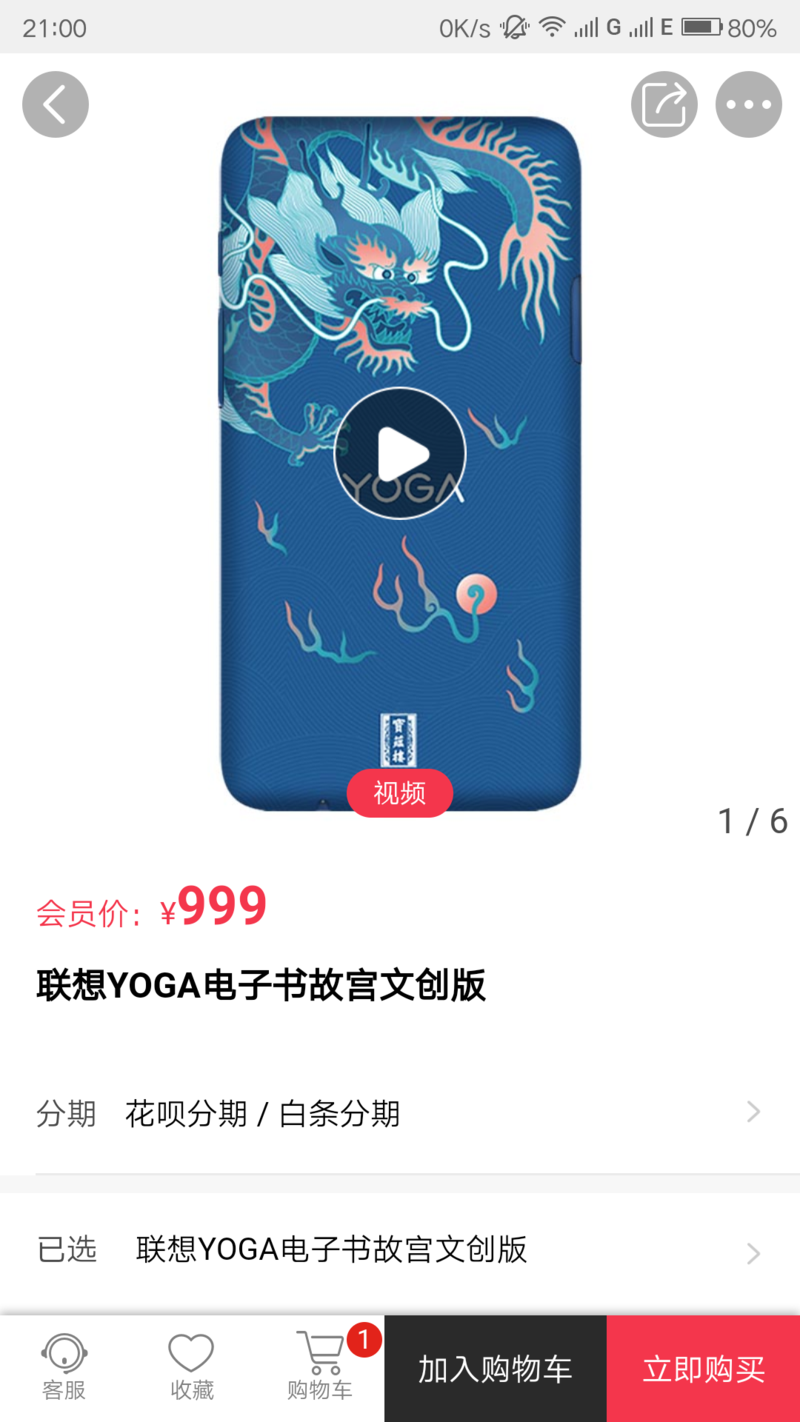Tap 立即购买 to buy now

pyautogui.click(x=703, y=1369)
